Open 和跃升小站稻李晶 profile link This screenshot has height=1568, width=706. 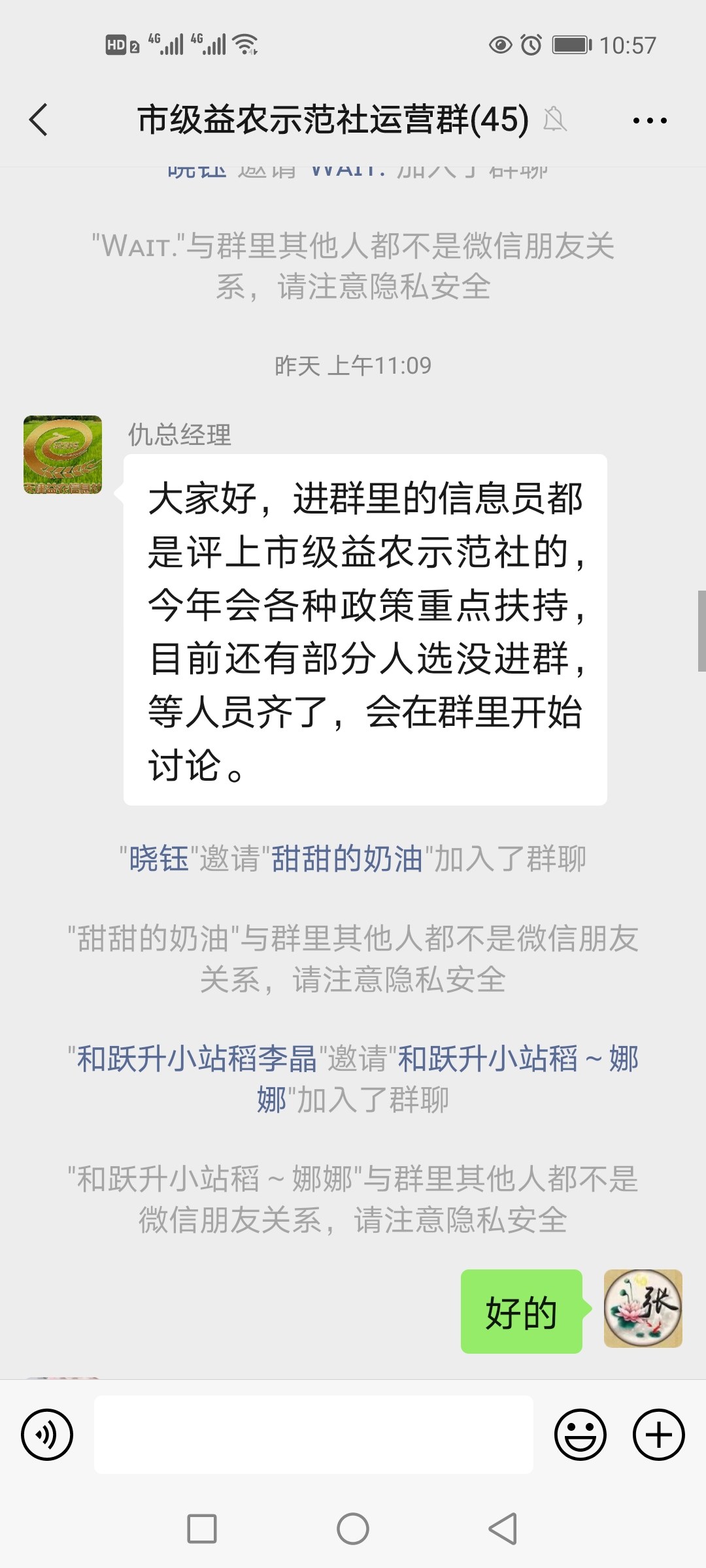196,1059
